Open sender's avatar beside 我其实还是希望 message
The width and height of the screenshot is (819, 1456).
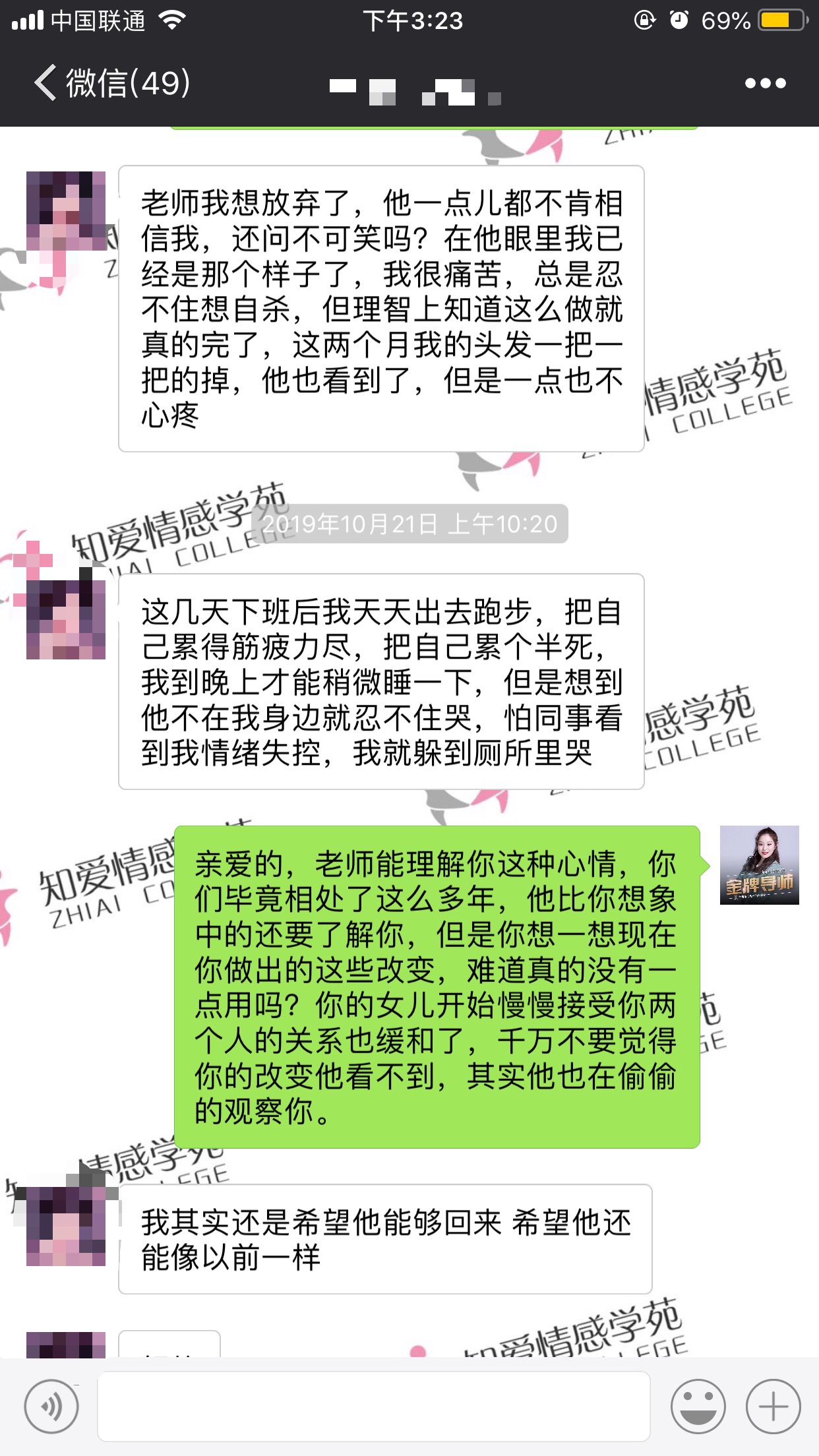click(66, 1227)
